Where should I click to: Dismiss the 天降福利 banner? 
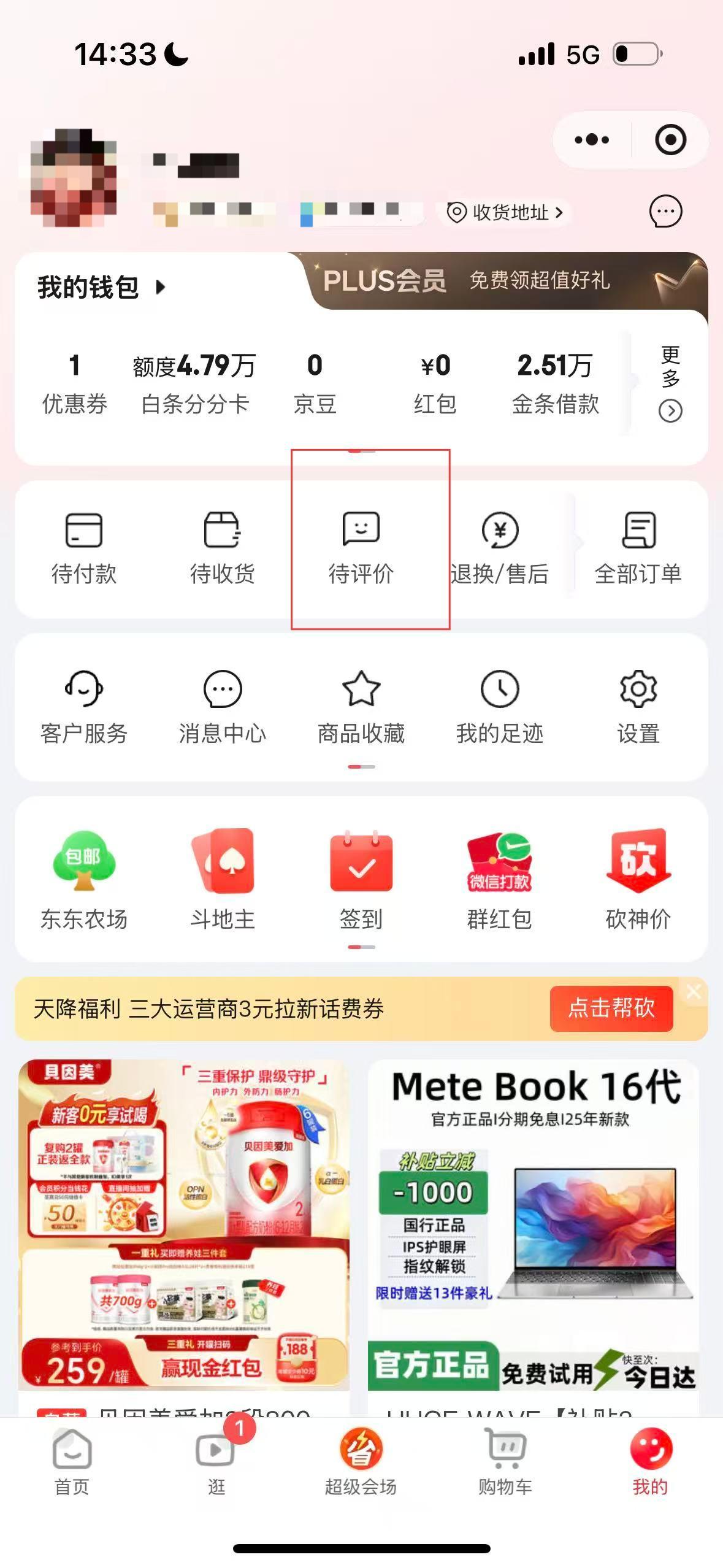[694, 991]
